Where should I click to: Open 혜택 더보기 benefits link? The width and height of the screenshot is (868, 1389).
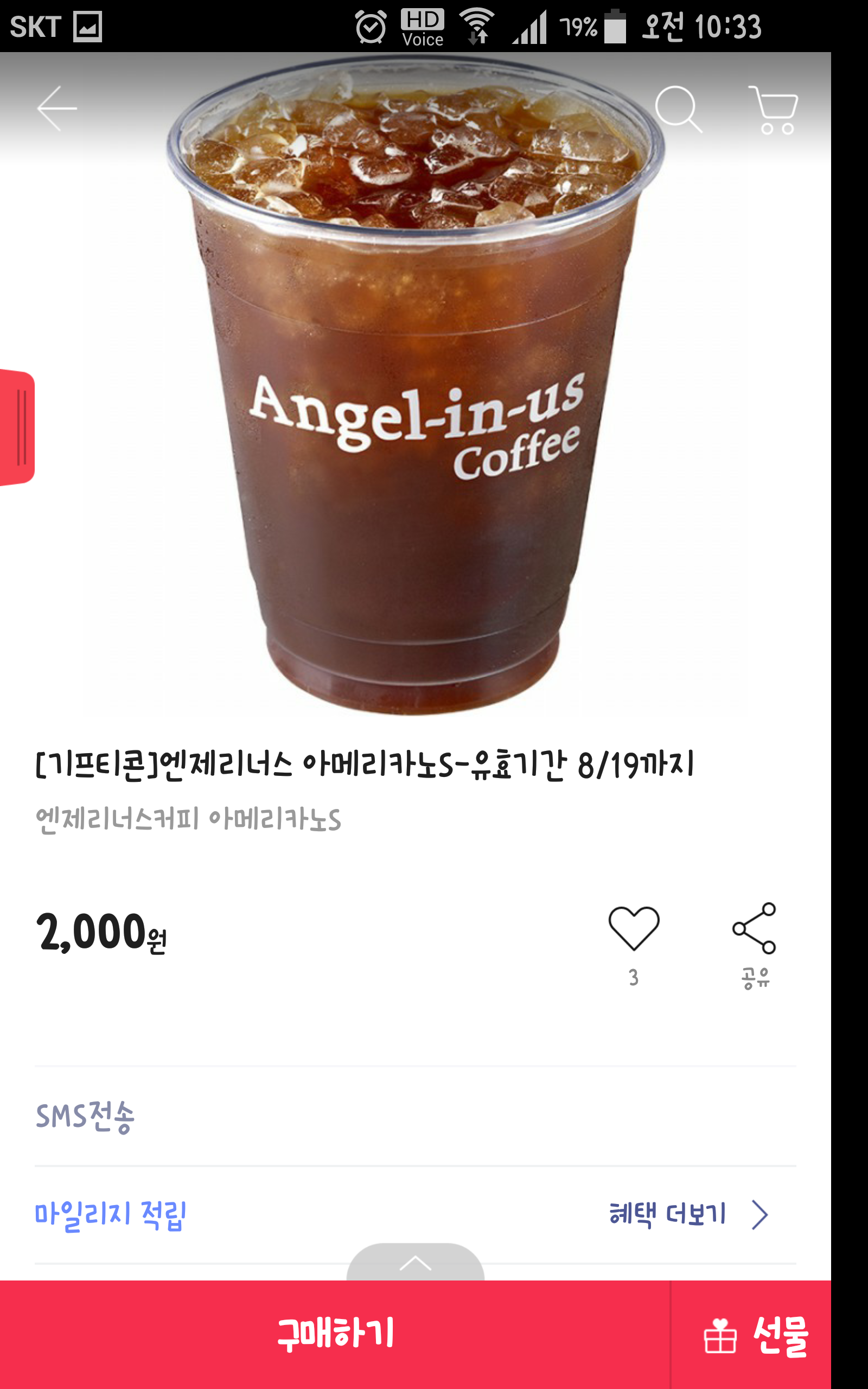pyautogui.click(x=687, y=1214)
